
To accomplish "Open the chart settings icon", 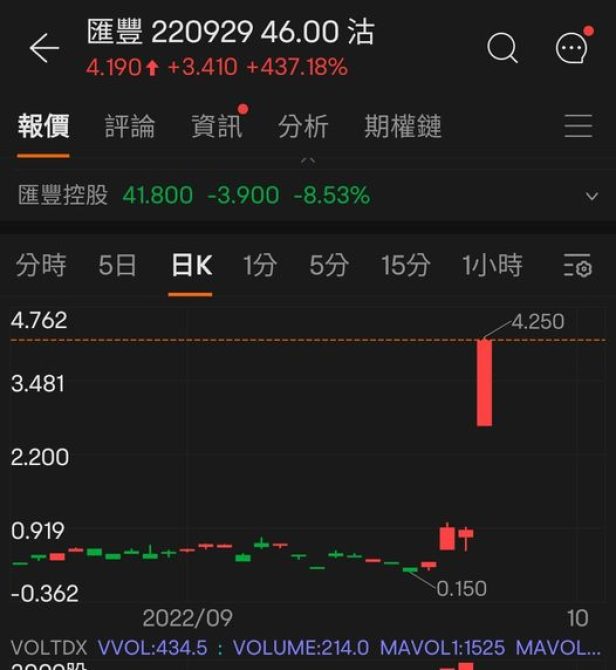I will click(577, 266).
